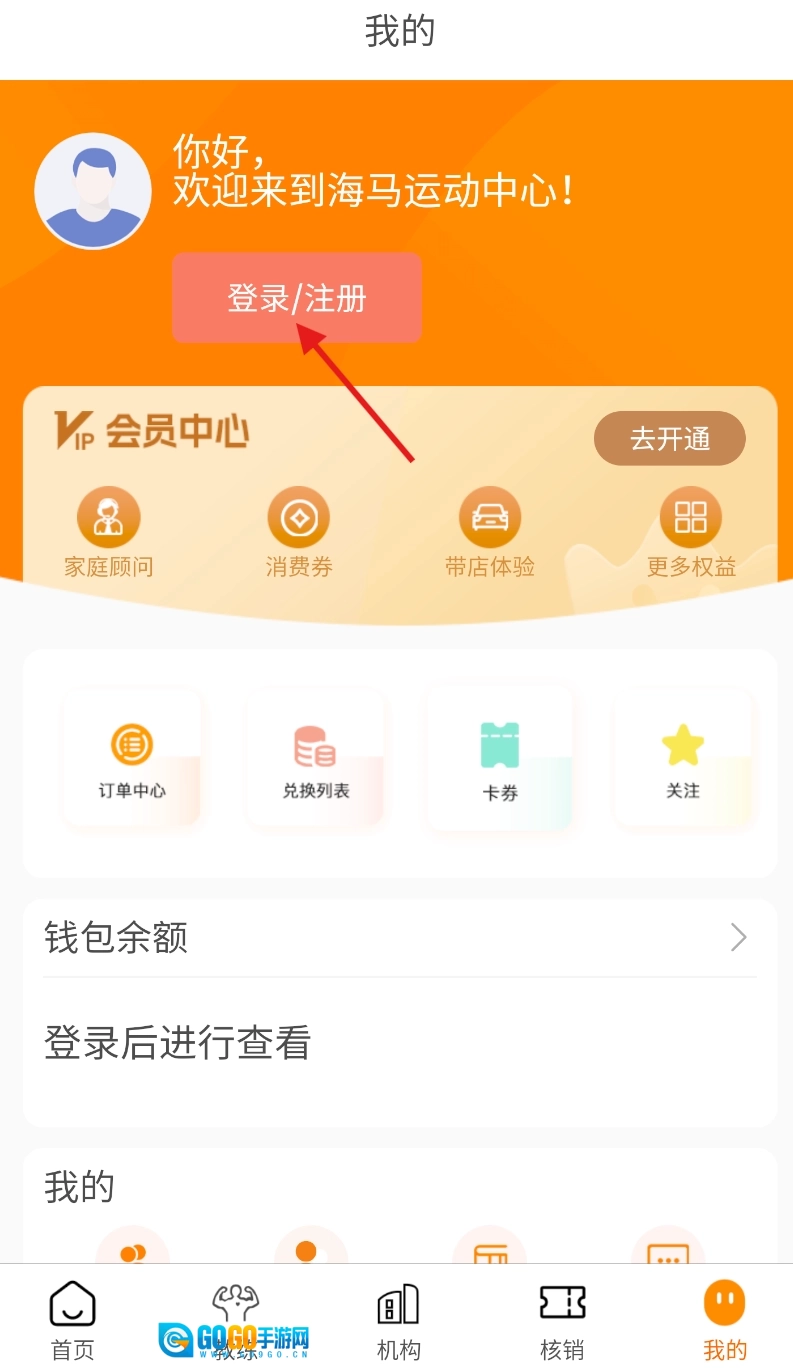Switch to 机构 tab
This screenshot has height=1368, width=793.
point(398,1320)
